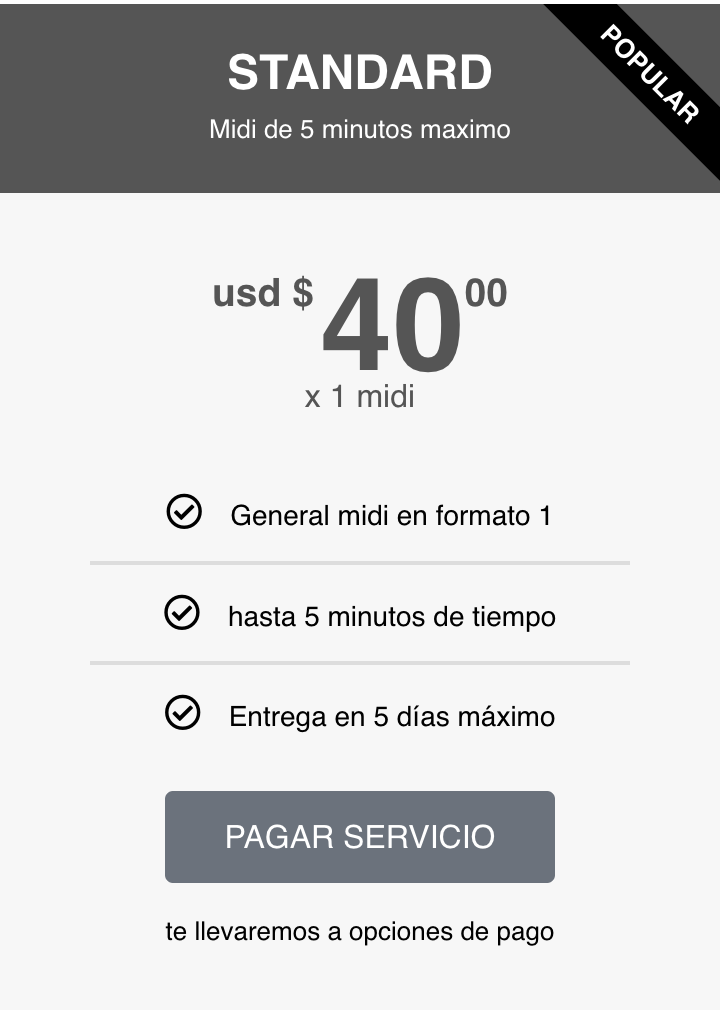Select the STANDARD plan header
The height and width of the screenshot is (1024, 728).
point(360,70)
